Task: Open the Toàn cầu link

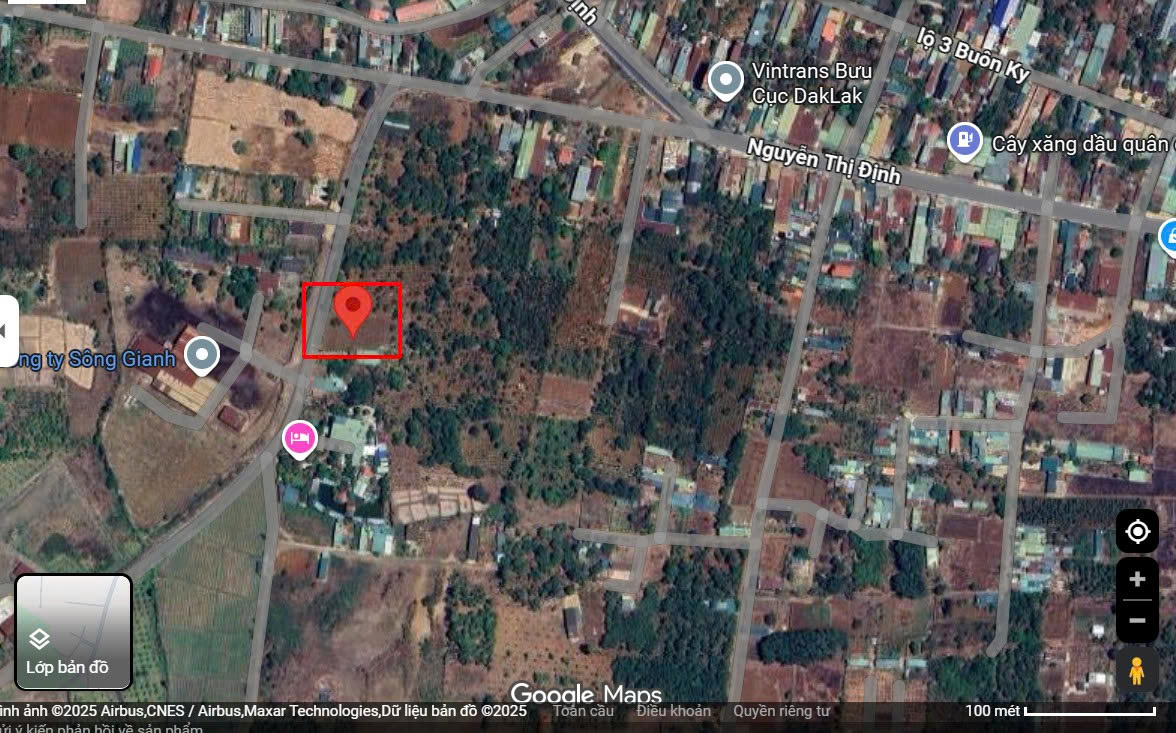Action: pos(583,711)
